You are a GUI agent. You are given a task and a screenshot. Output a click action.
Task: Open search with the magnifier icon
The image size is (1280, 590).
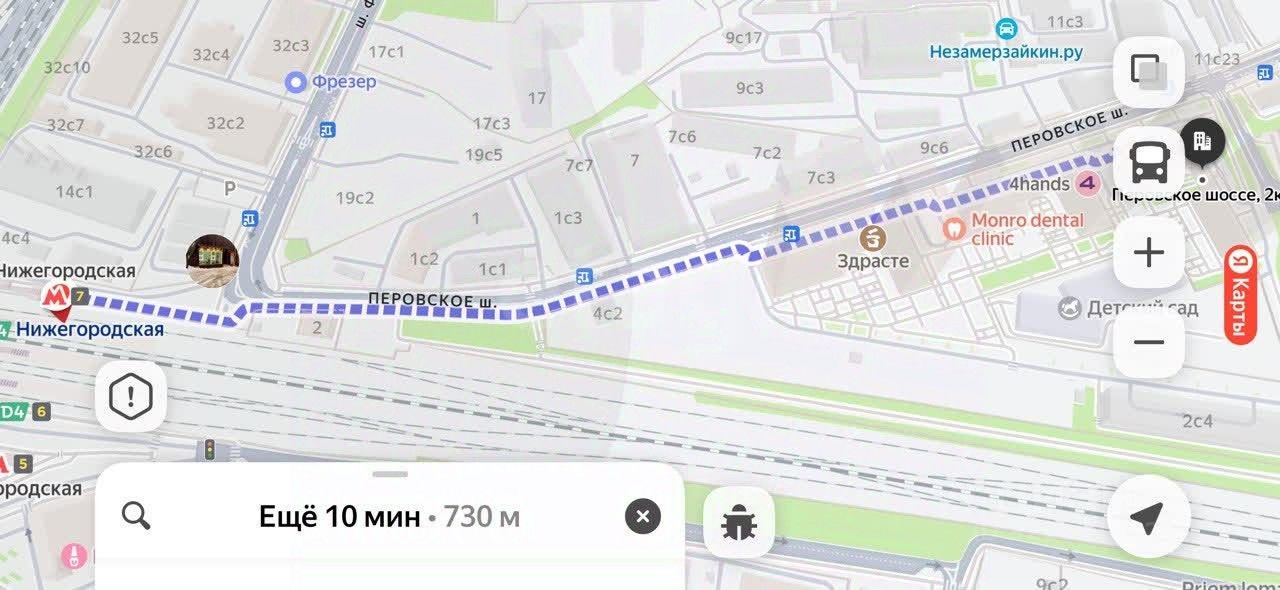[x=136, y=516]
